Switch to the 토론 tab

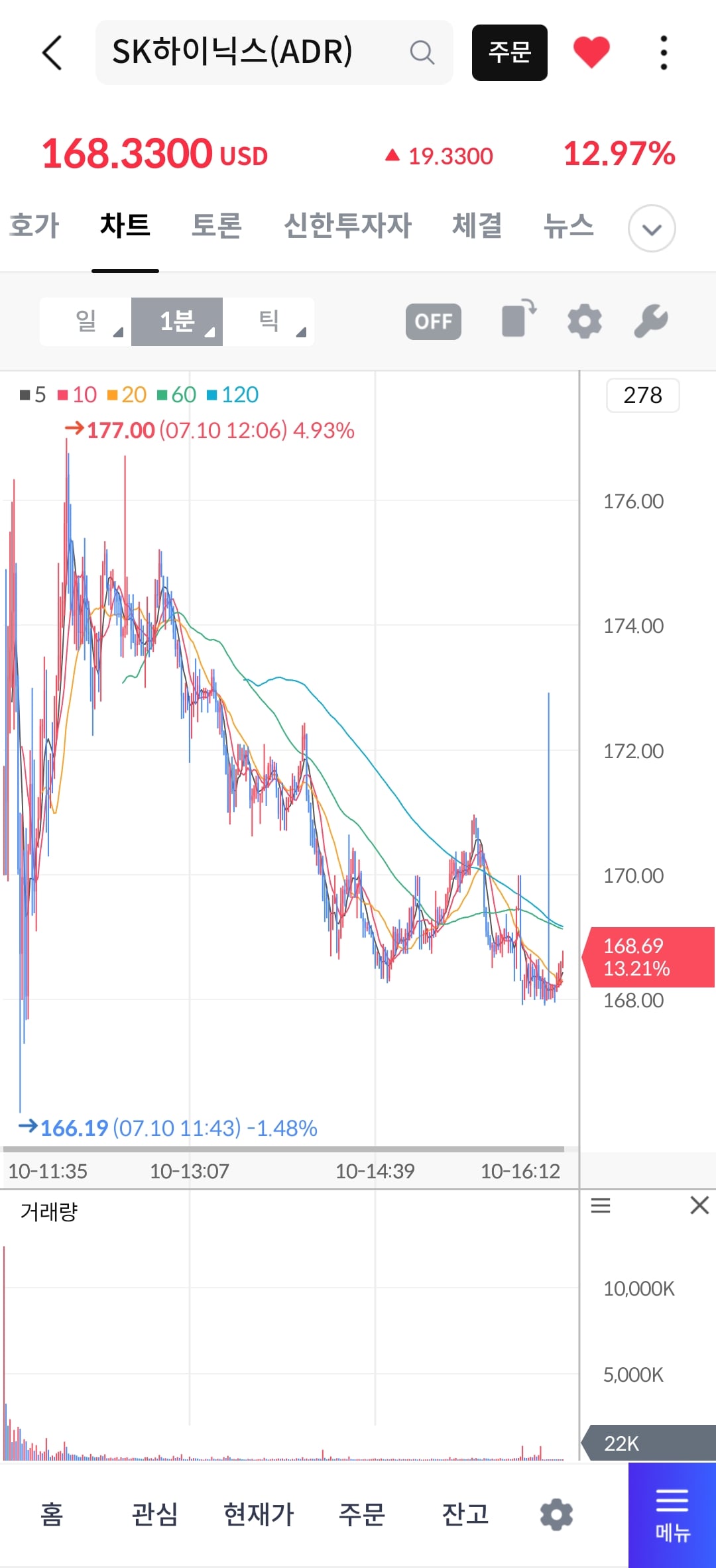(216, 225)
